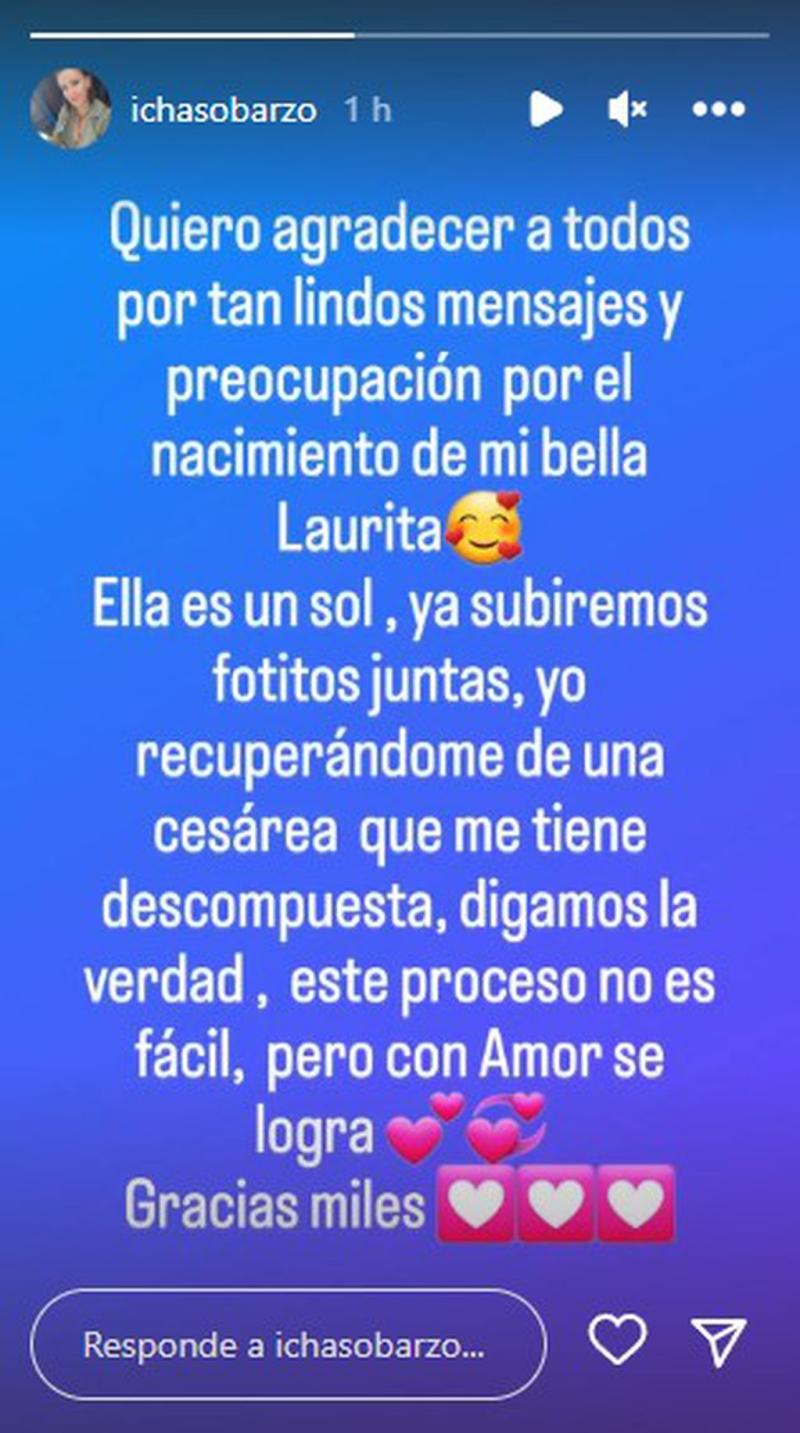The width and height of the screenshot is (800, 1433).
Task: Open ichasobarzo's profile picture
Action: click(70, 109)
